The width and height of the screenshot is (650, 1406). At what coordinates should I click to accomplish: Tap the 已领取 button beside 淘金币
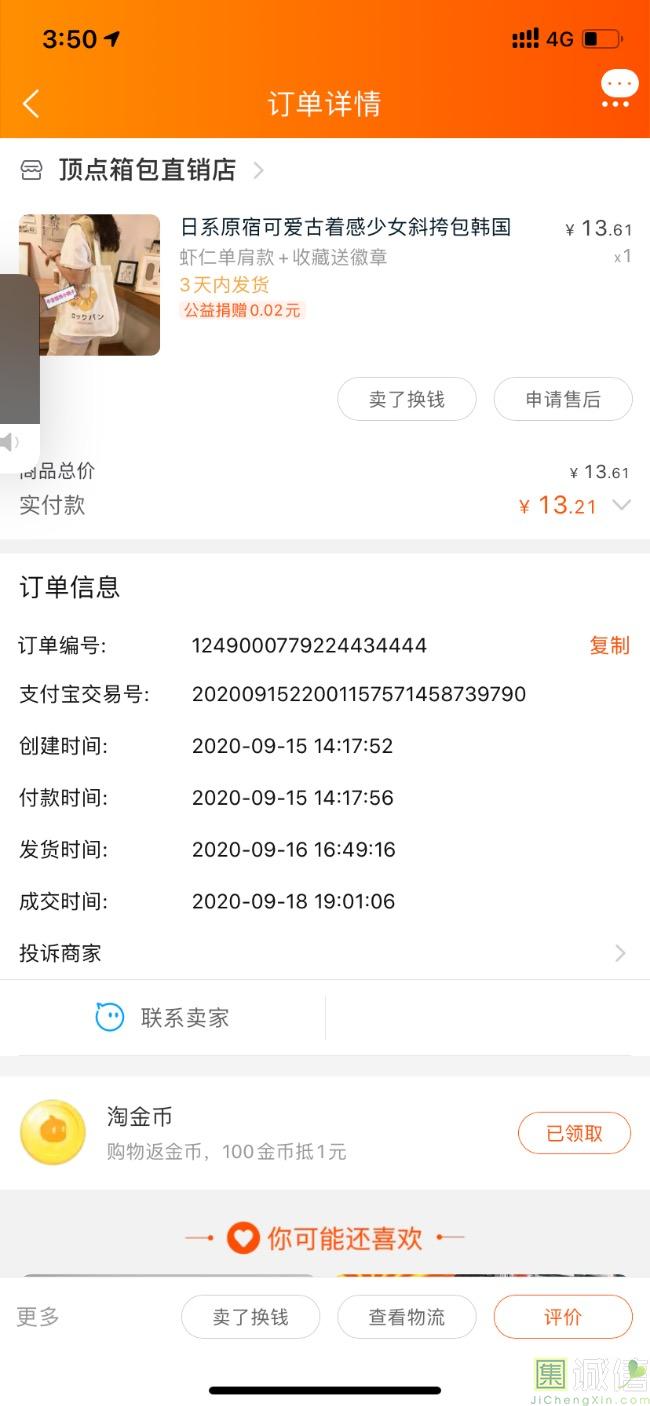(x=574, y=1133)
